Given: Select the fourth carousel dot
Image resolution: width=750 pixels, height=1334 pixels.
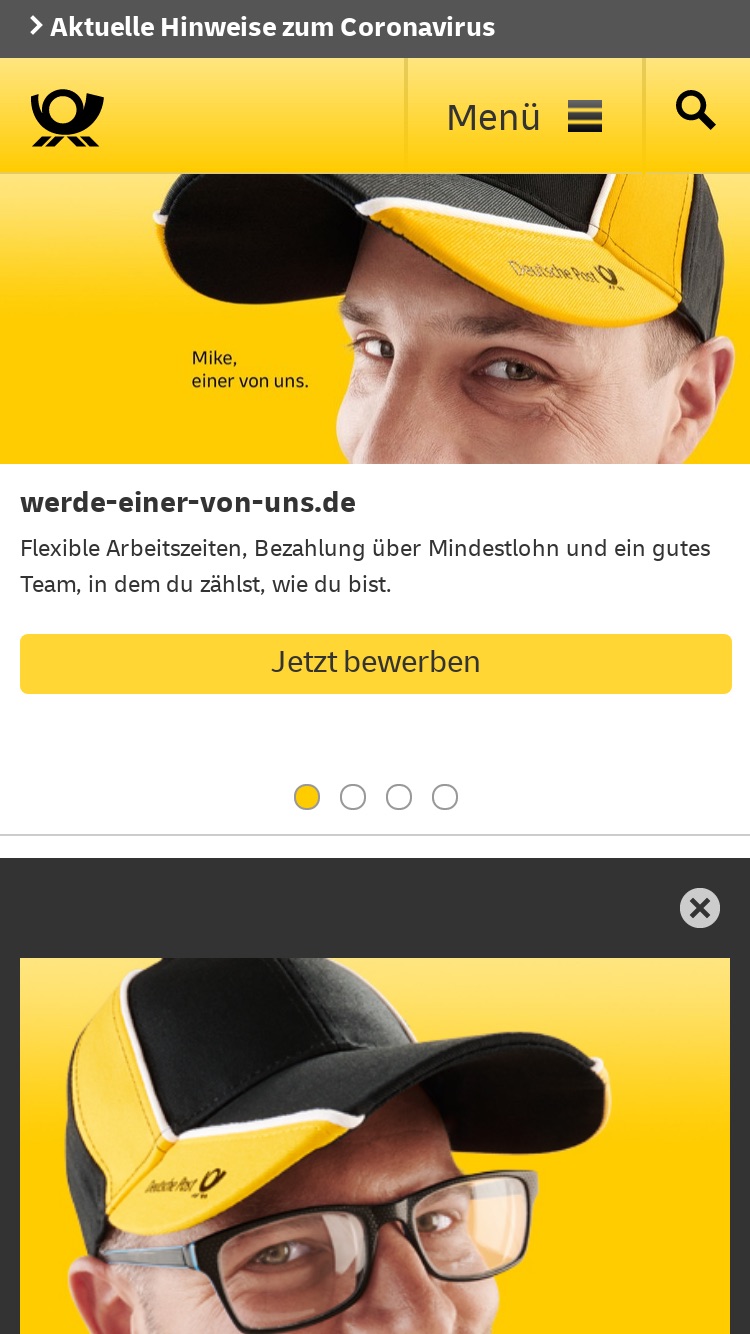Looking at the screenshot, I should [x=445, y=797].
